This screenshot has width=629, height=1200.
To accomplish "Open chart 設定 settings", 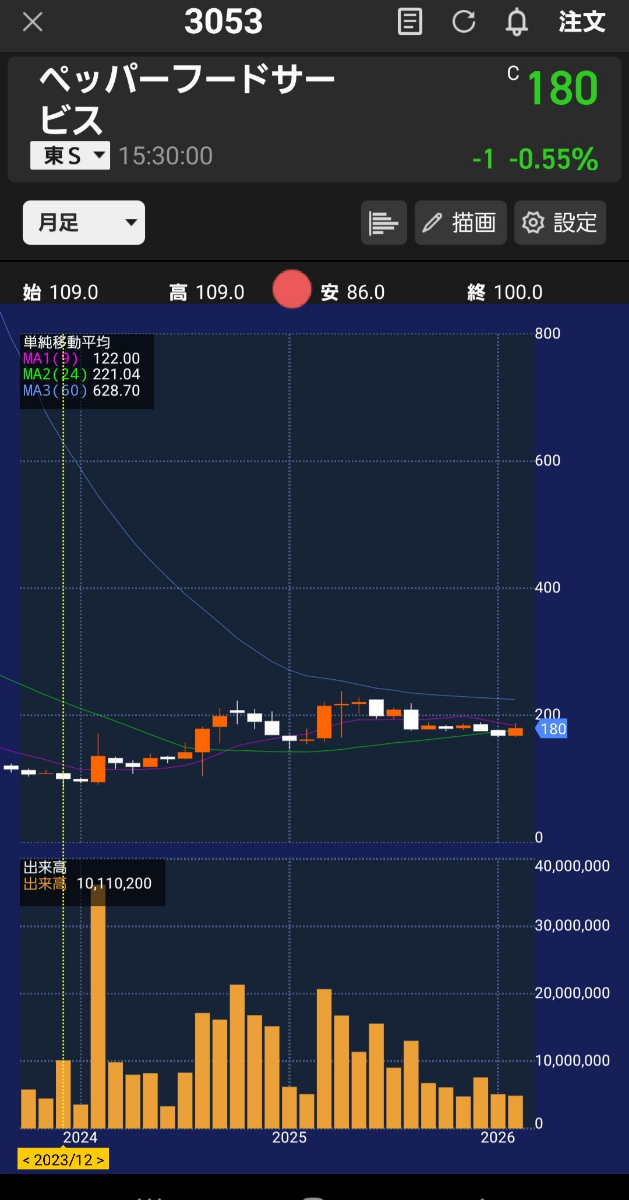I will click(560, 223).
